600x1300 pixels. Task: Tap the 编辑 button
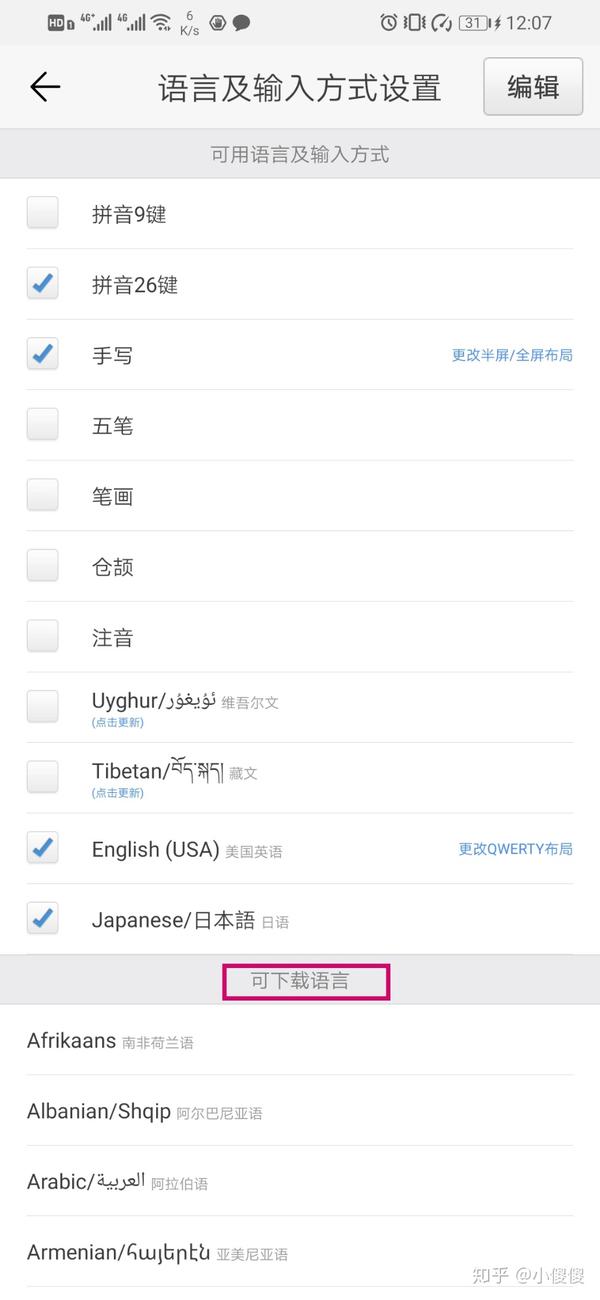pyautogui.click(x=533, y=87)
